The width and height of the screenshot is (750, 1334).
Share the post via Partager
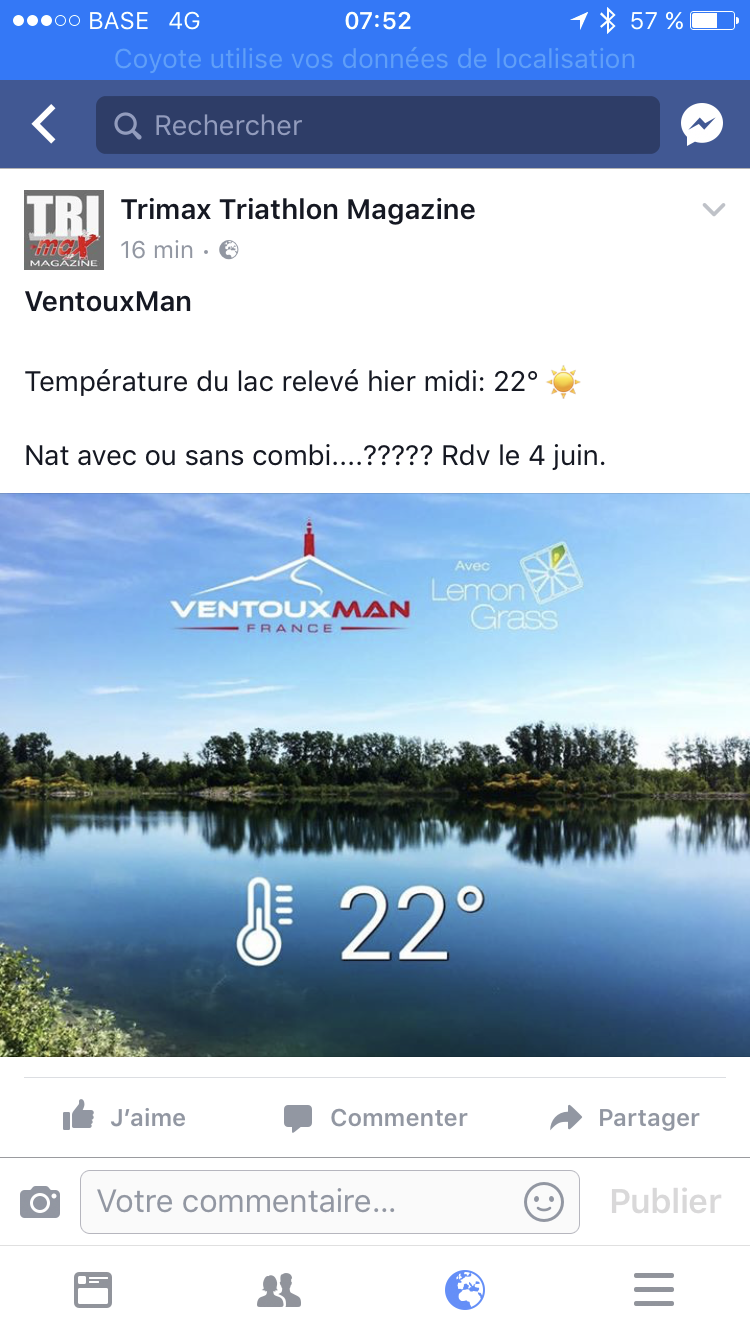(625, 1117)
